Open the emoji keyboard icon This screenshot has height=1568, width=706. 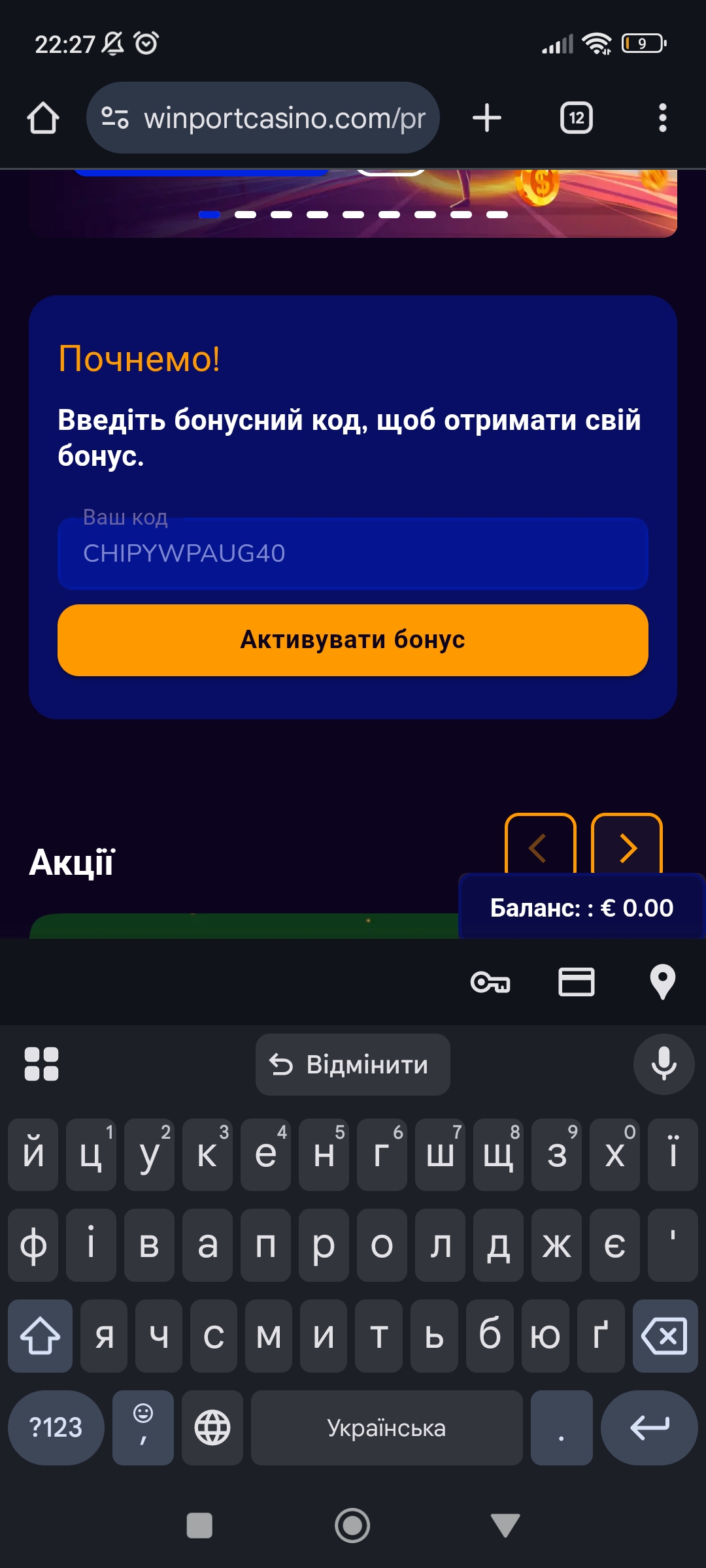coord(143,1428)
